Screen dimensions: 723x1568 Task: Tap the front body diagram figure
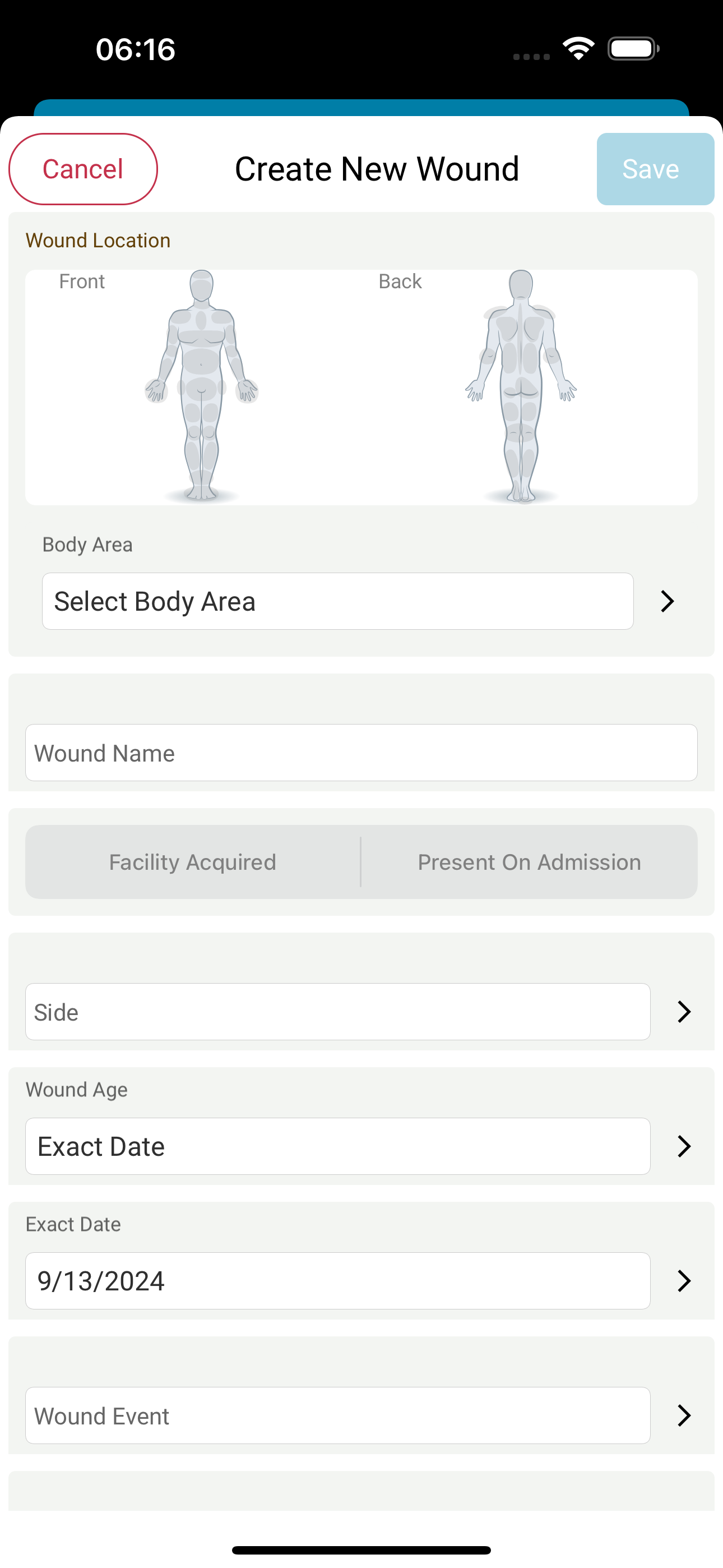coord(201,390)
